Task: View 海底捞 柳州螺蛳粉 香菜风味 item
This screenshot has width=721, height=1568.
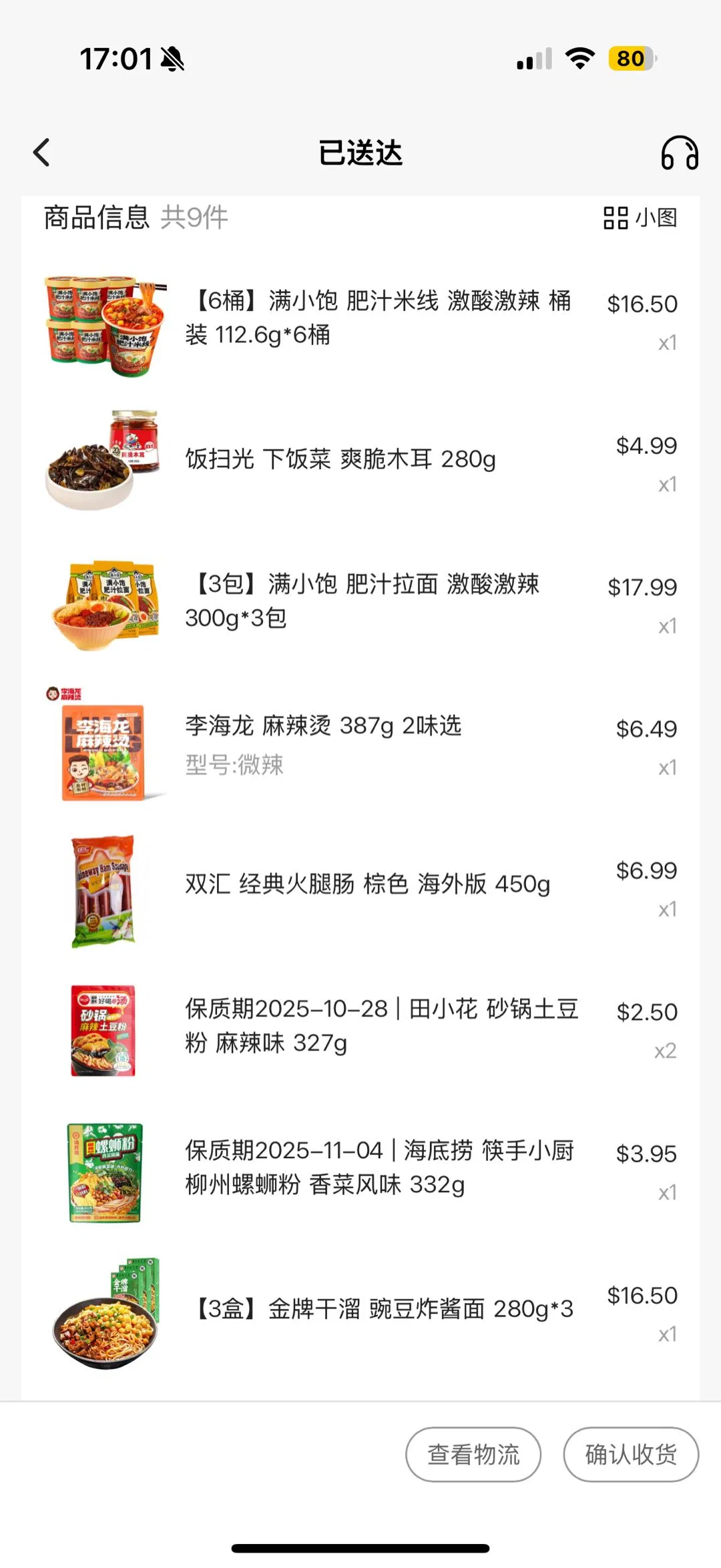Action: click(379, 1167)
